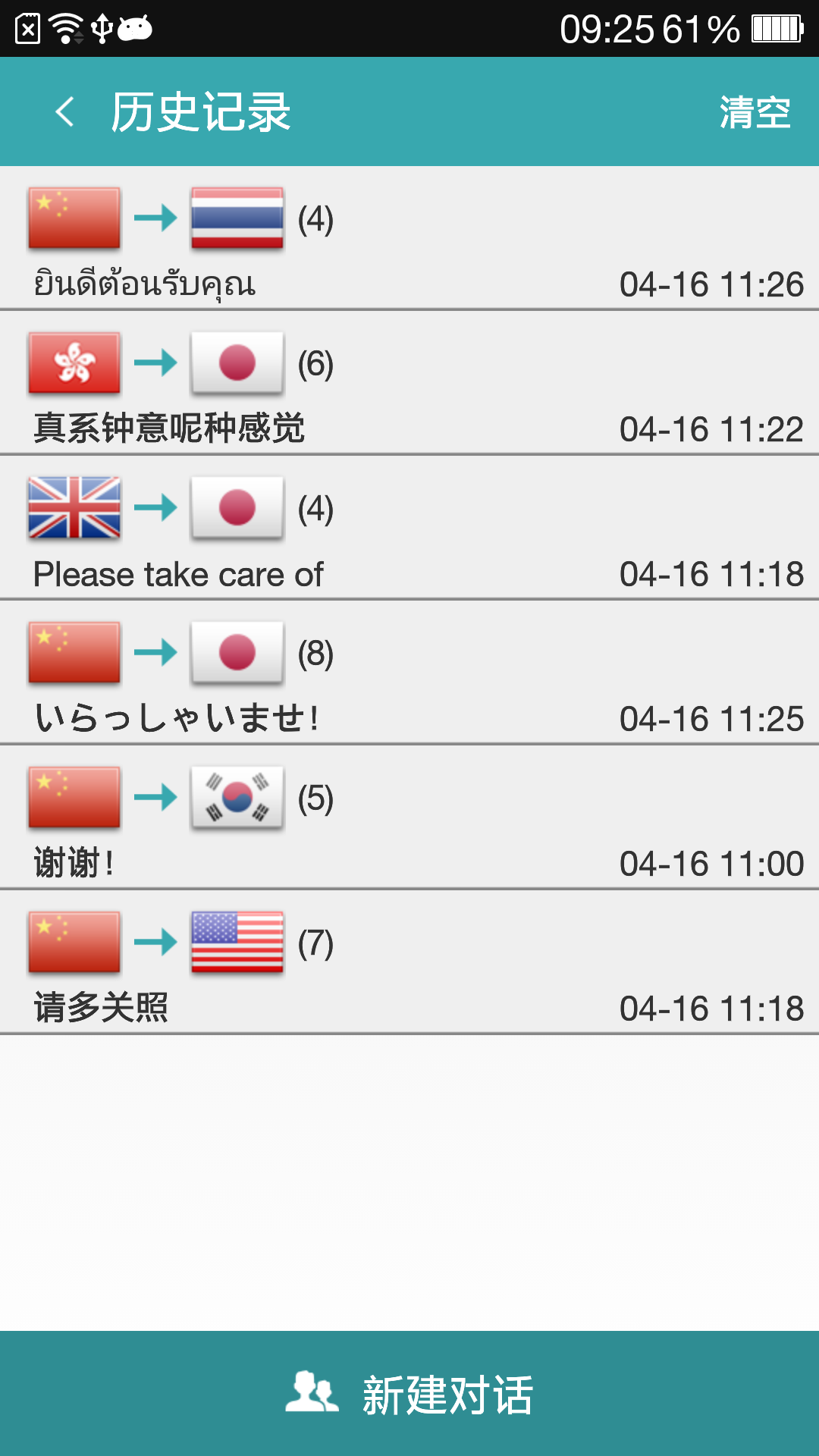
Task: View the 请多关照 Chinese-to-English record
Action: coord(409,963)
